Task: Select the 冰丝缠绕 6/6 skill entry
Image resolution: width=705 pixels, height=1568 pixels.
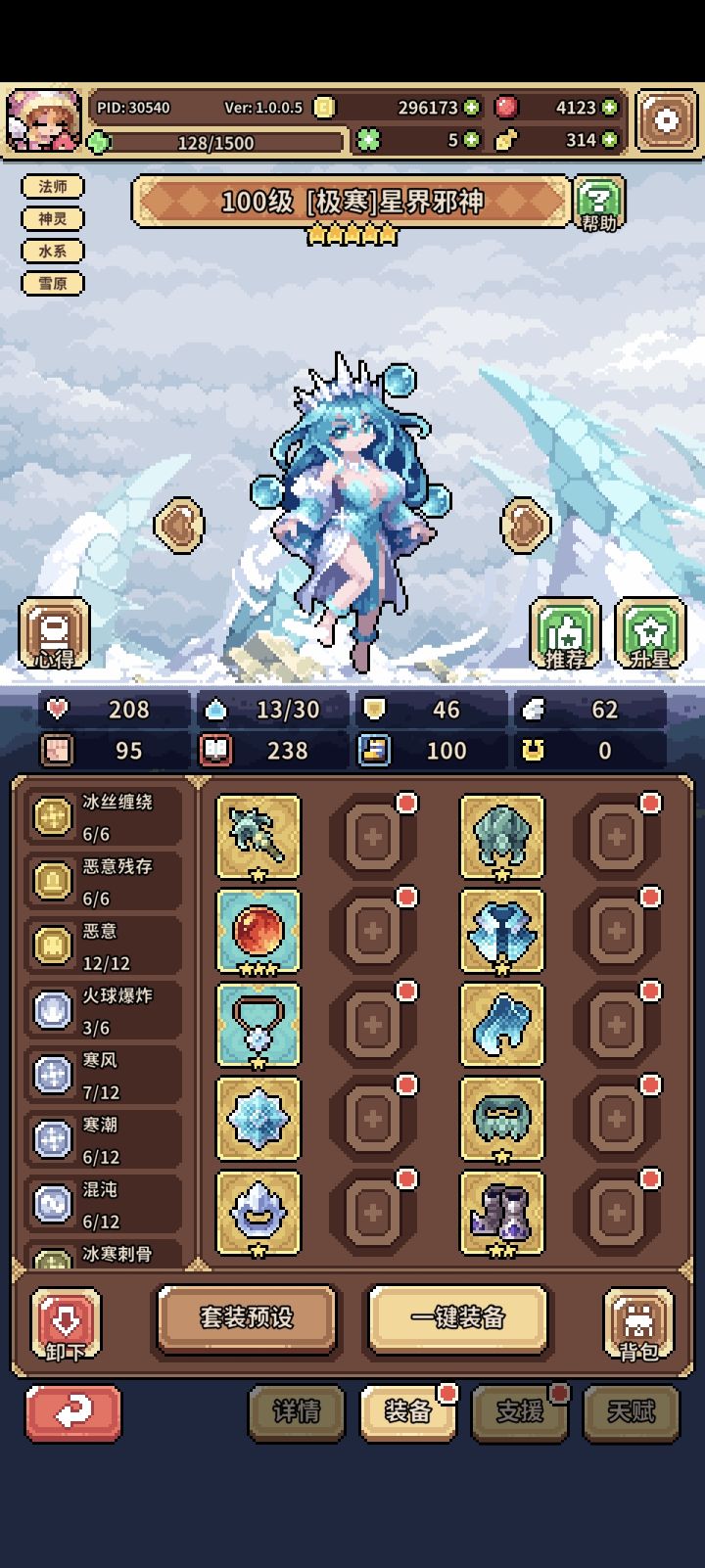Action: click(x=104, y=814)
